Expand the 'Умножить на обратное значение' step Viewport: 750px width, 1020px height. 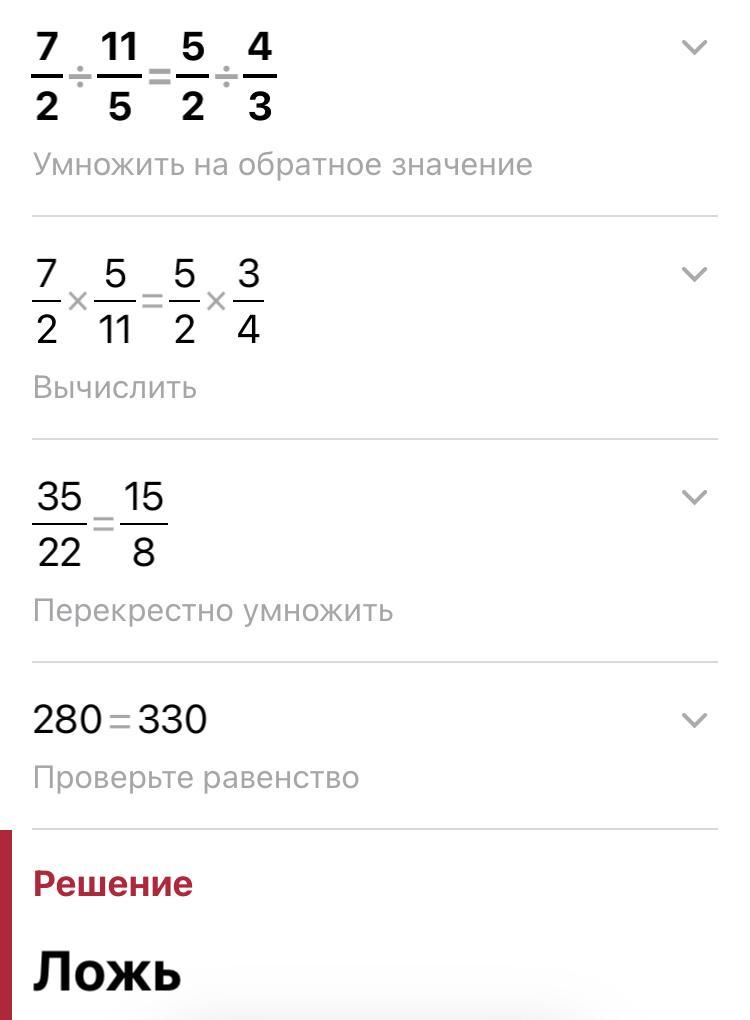694,48
